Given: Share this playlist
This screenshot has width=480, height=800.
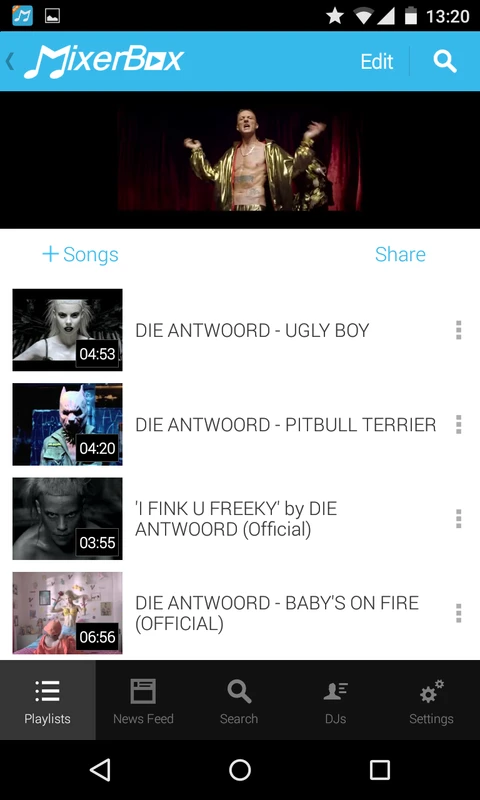Looking at the screenshot, I should pyautogui.click(x=400, y=254).
